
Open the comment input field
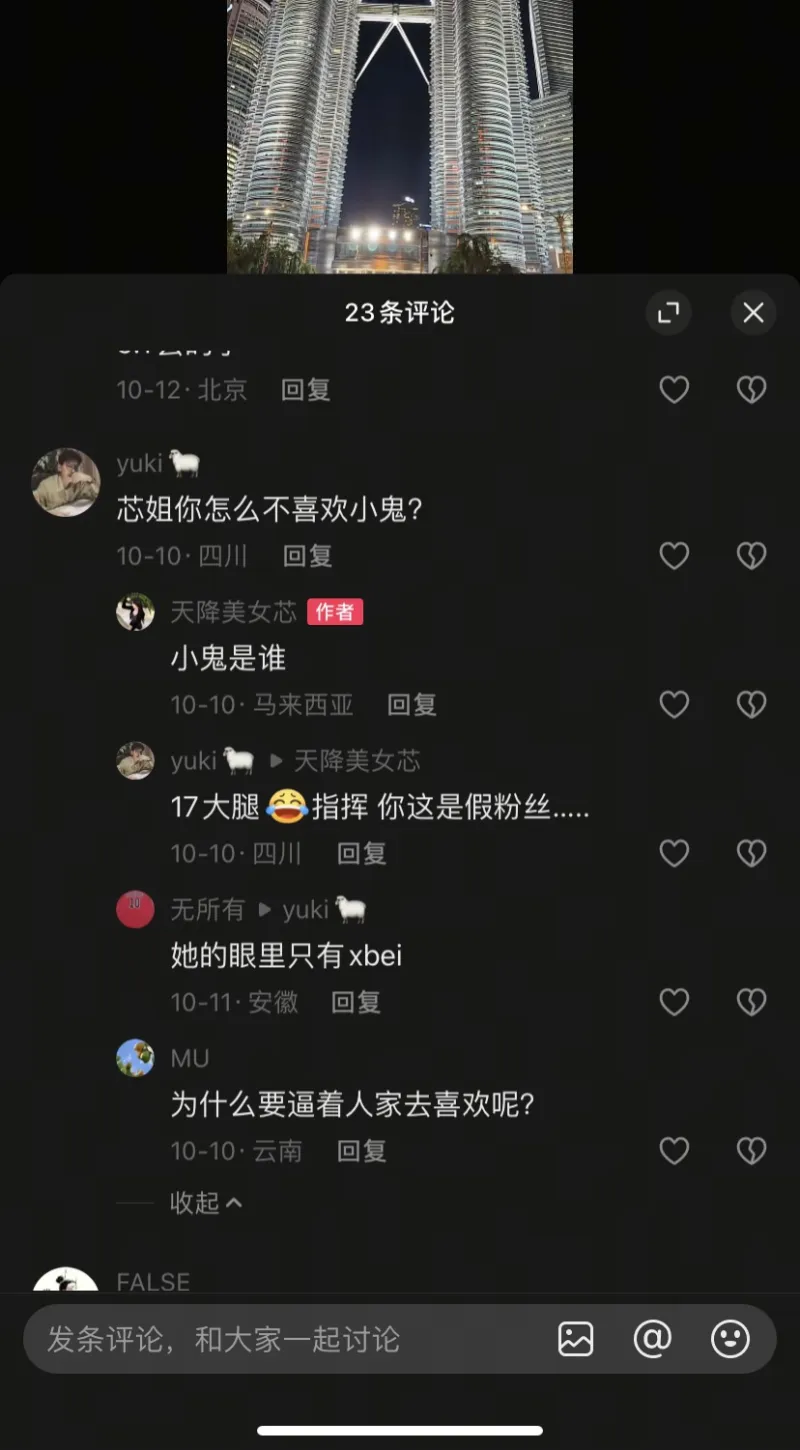point(290,1339)
